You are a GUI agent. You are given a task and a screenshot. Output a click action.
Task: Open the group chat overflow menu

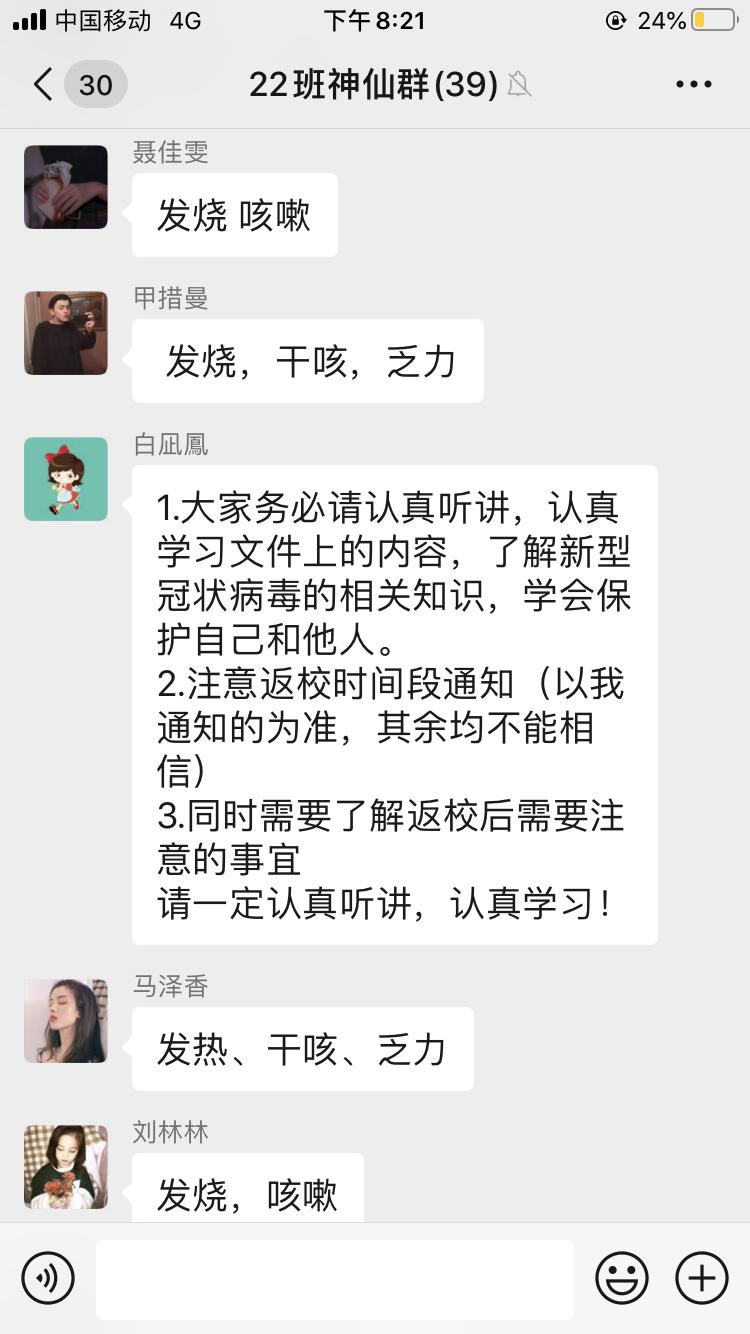(693, 85)
